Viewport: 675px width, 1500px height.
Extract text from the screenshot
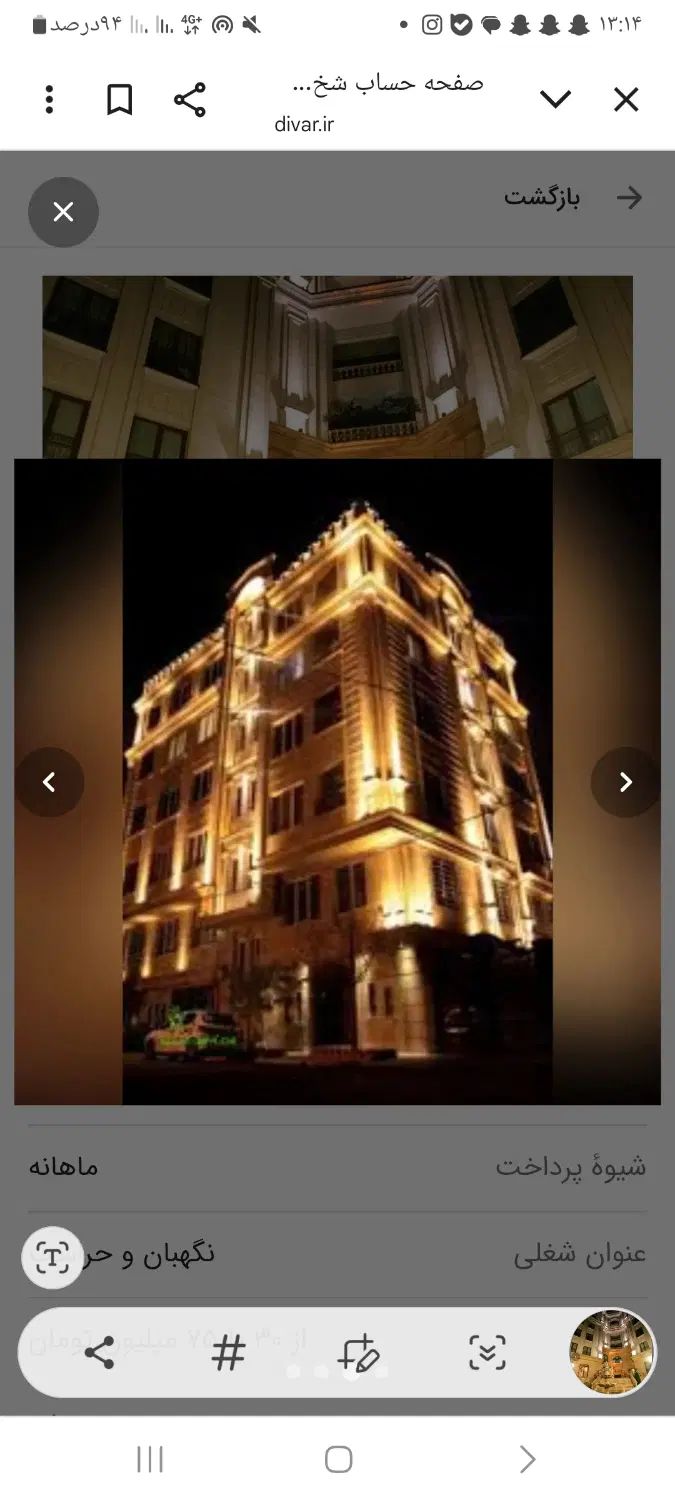52,1257
